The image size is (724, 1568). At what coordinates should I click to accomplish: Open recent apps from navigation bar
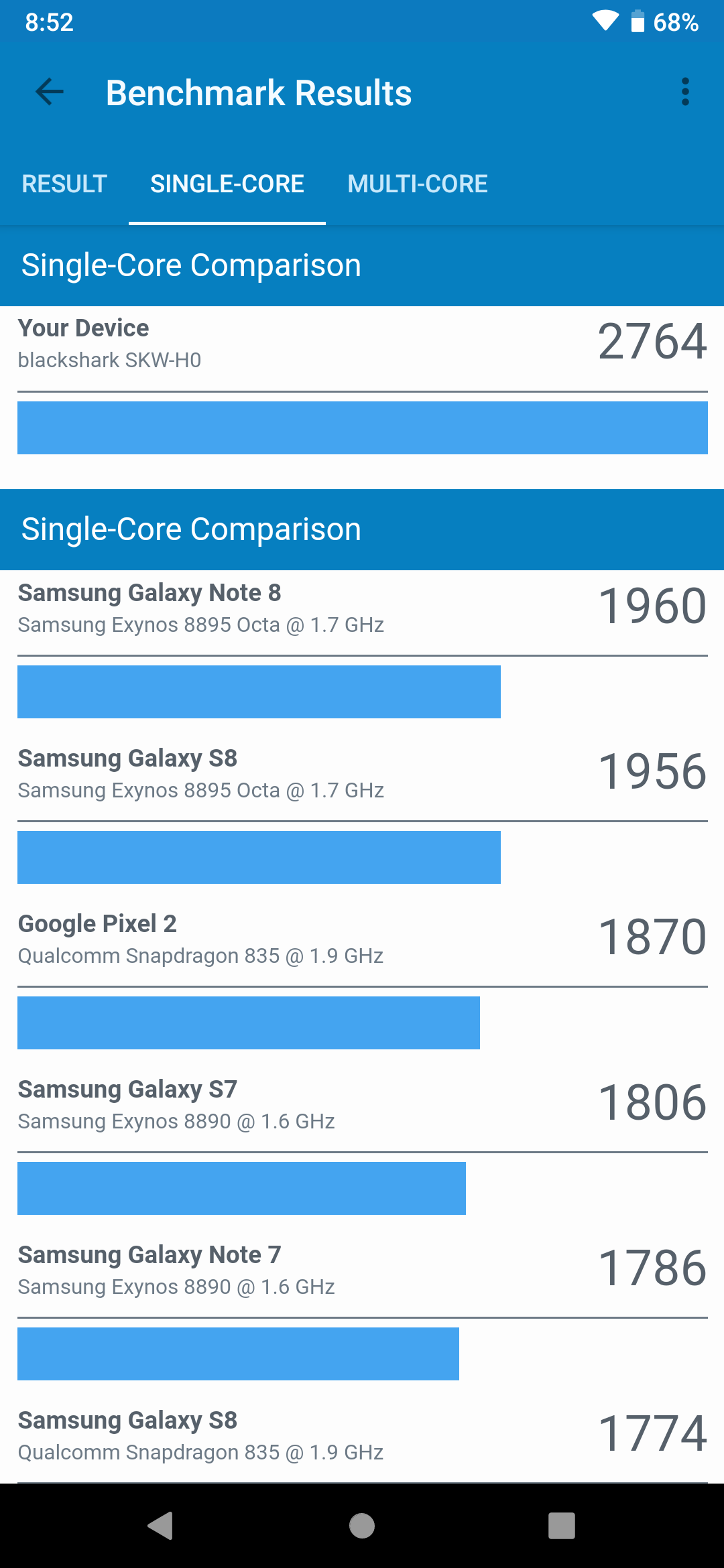click(x=561, y=1526)
